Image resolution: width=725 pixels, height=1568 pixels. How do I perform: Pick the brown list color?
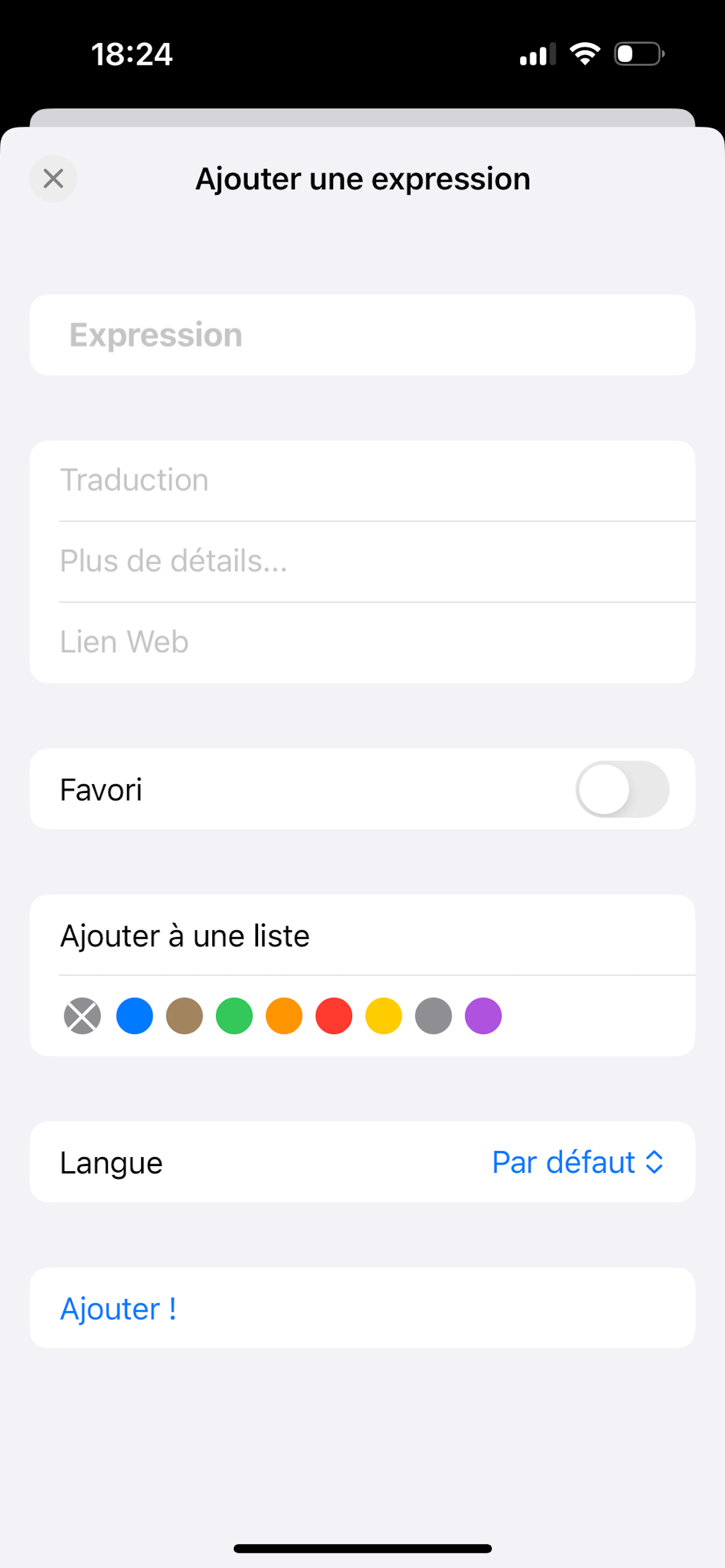tap(185, 1016)
